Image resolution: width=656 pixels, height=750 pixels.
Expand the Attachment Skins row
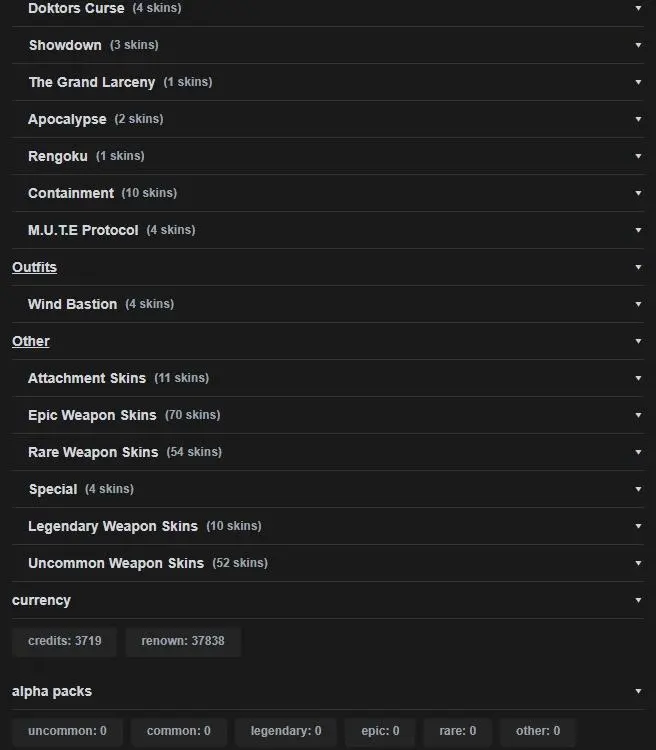pyautogui.click(x=87, y=378)
